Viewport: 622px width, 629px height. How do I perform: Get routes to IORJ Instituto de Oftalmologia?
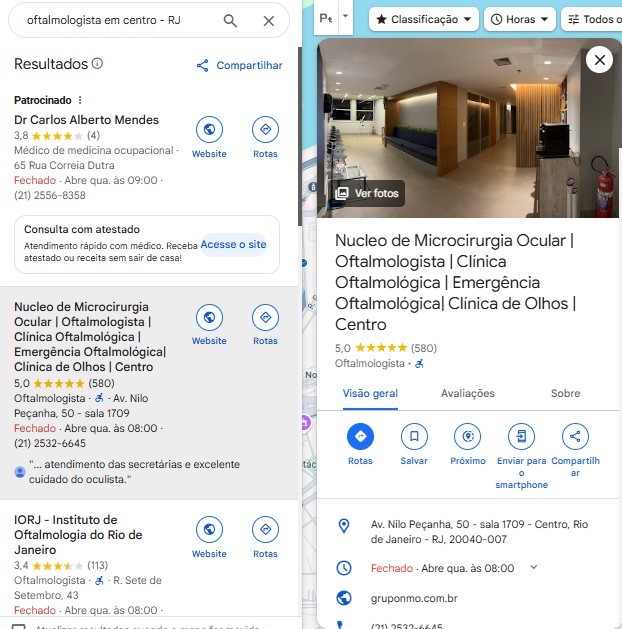click(265, 537)
